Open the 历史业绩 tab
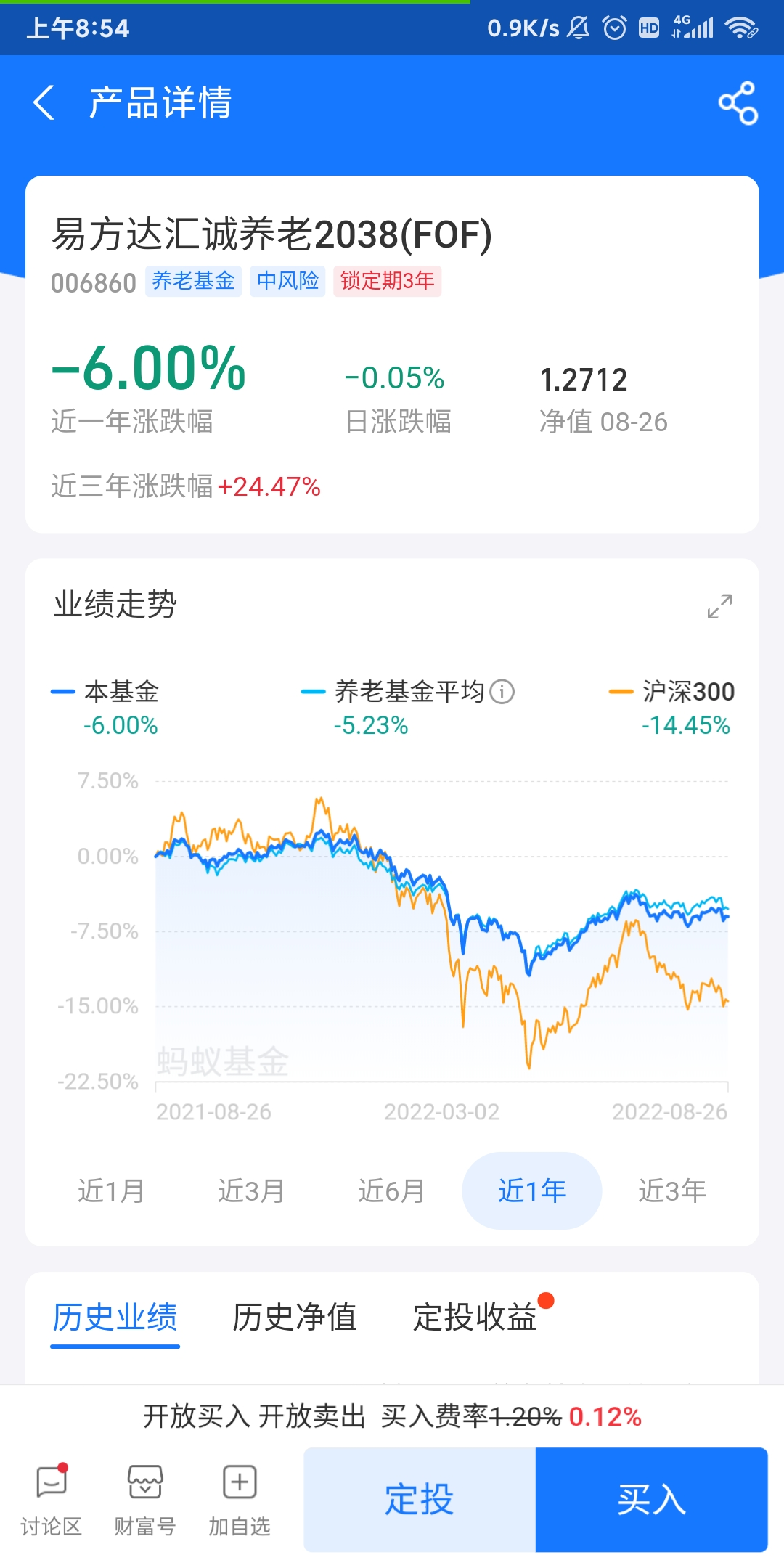 [x=115, y=1318]
